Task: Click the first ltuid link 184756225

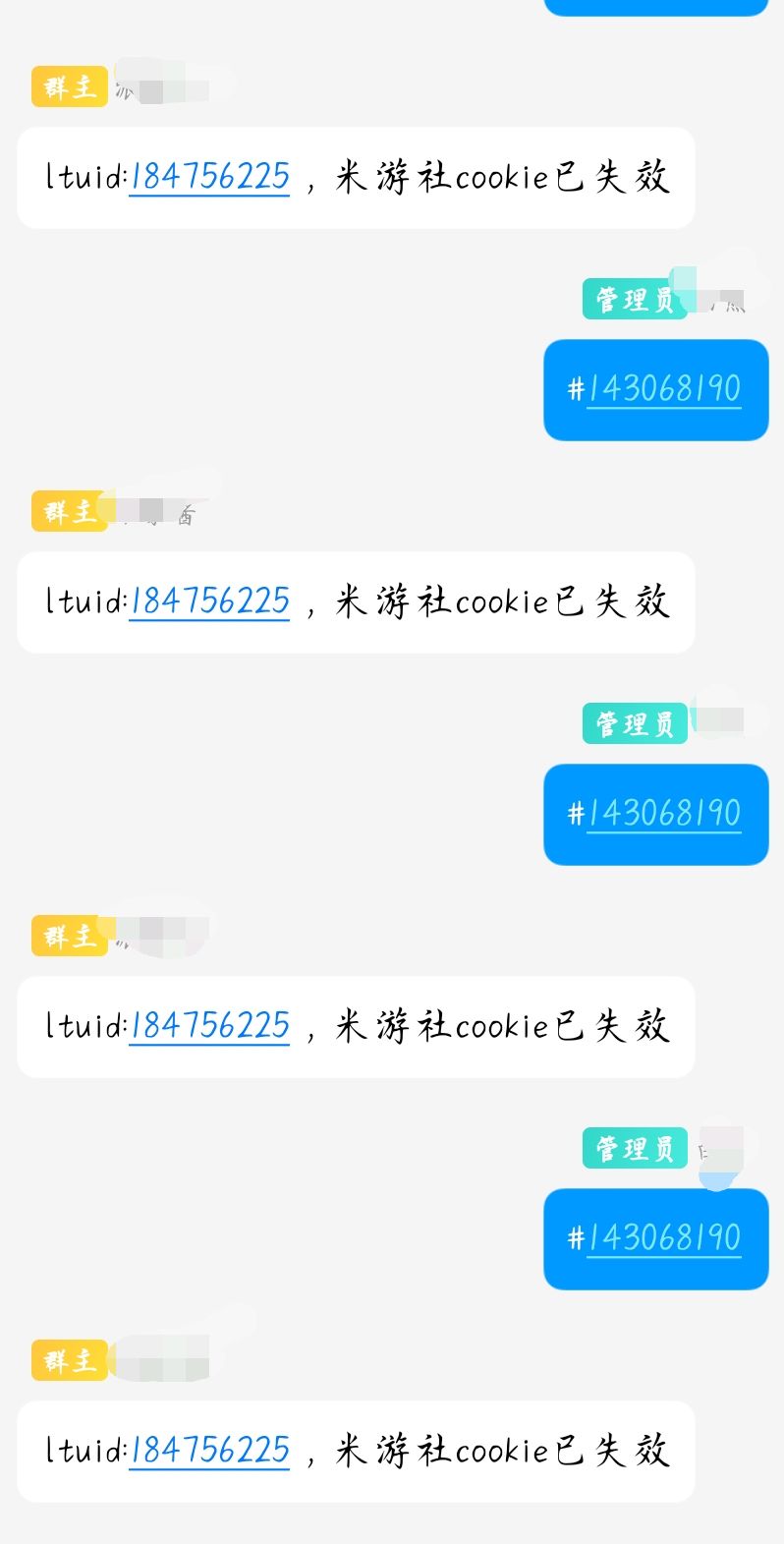Action: coord(208,177)
